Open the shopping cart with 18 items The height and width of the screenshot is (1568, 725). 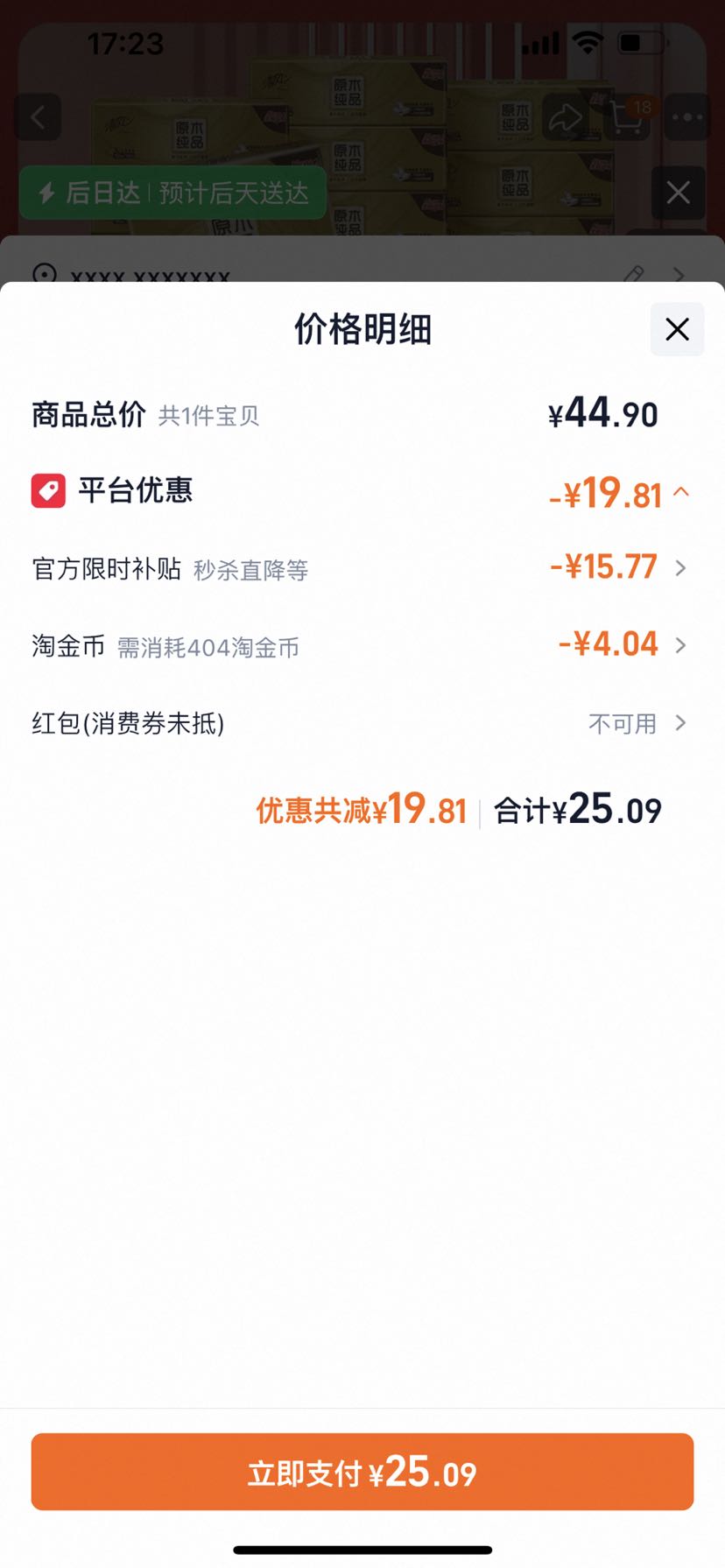[x=628, y=117]
